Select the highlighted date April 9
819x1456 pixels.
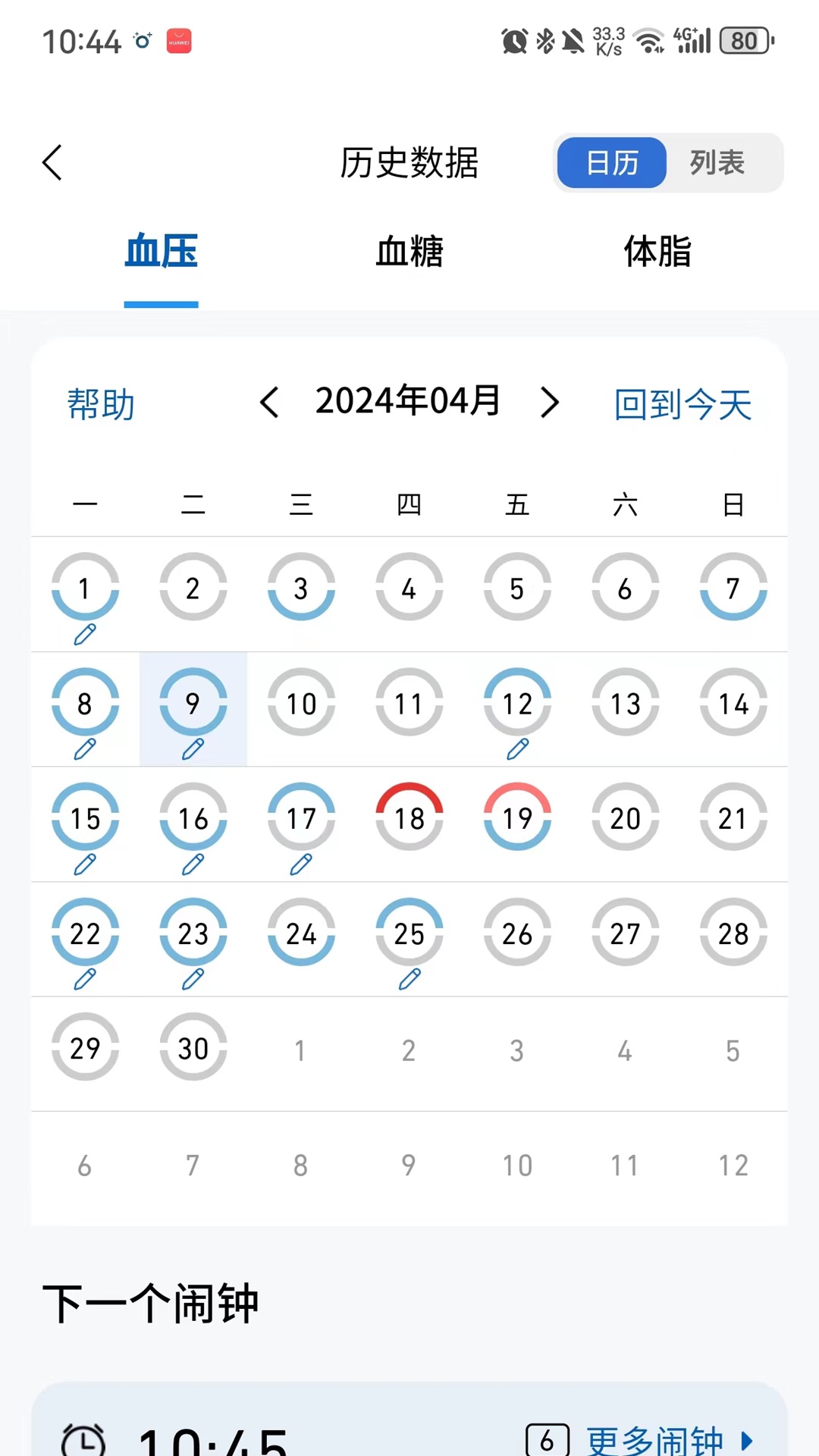click(x=193, y=704)
